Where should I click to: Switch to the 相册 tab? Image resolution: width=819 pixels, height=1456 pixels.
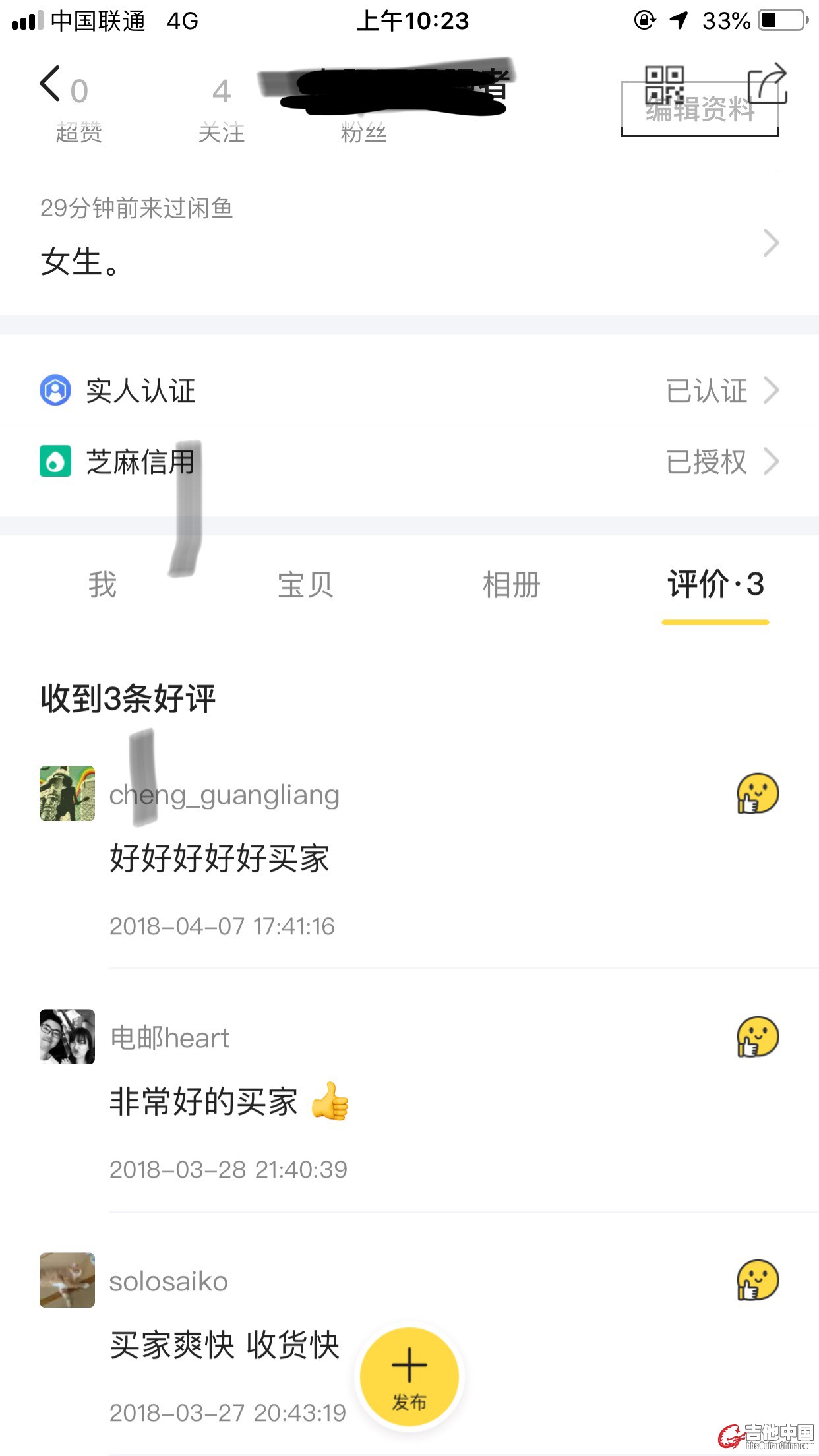point(511,585)
